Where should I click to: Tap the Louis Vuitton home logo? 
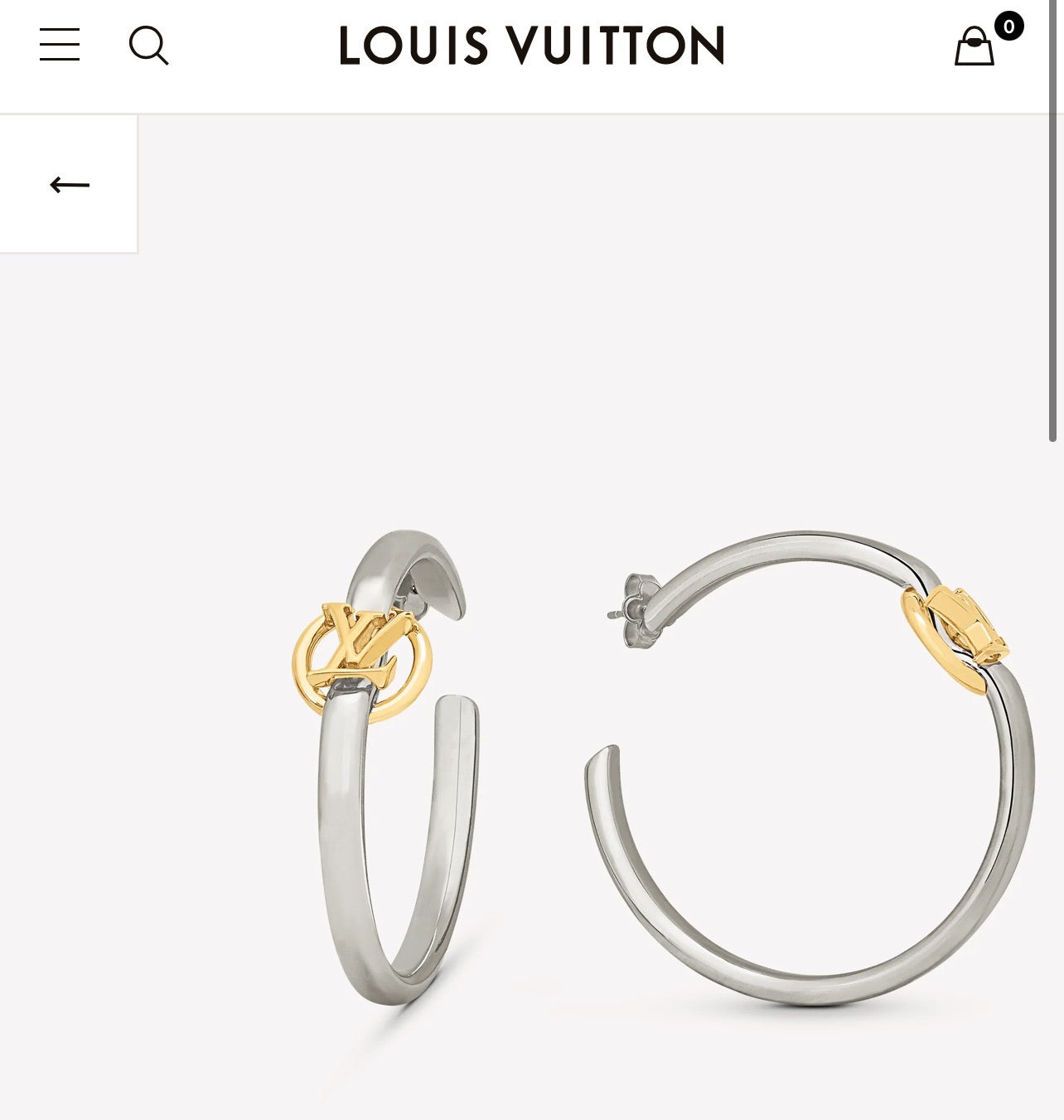pos(531,46)
